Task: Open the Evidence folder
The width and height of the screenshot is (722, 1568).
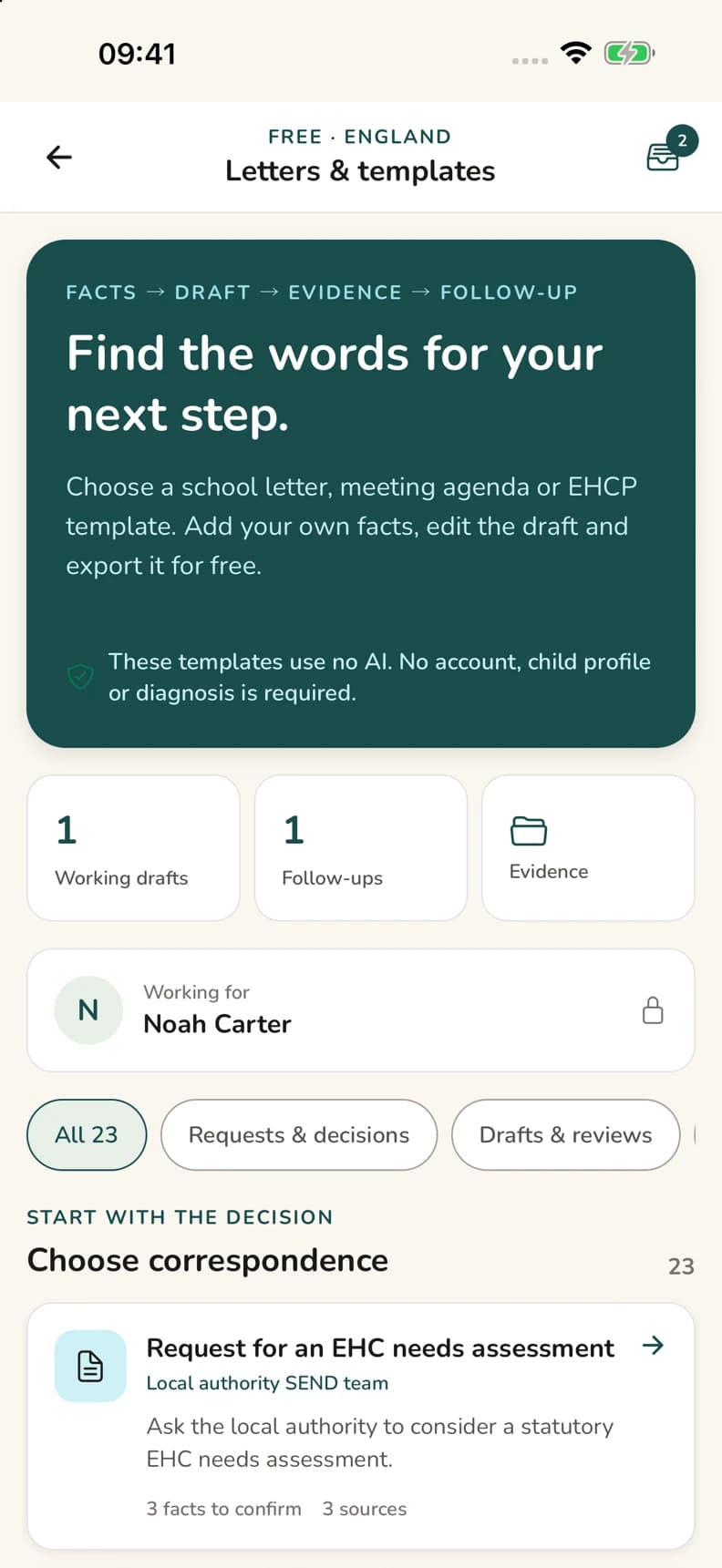Action: (x=588, y=848)
